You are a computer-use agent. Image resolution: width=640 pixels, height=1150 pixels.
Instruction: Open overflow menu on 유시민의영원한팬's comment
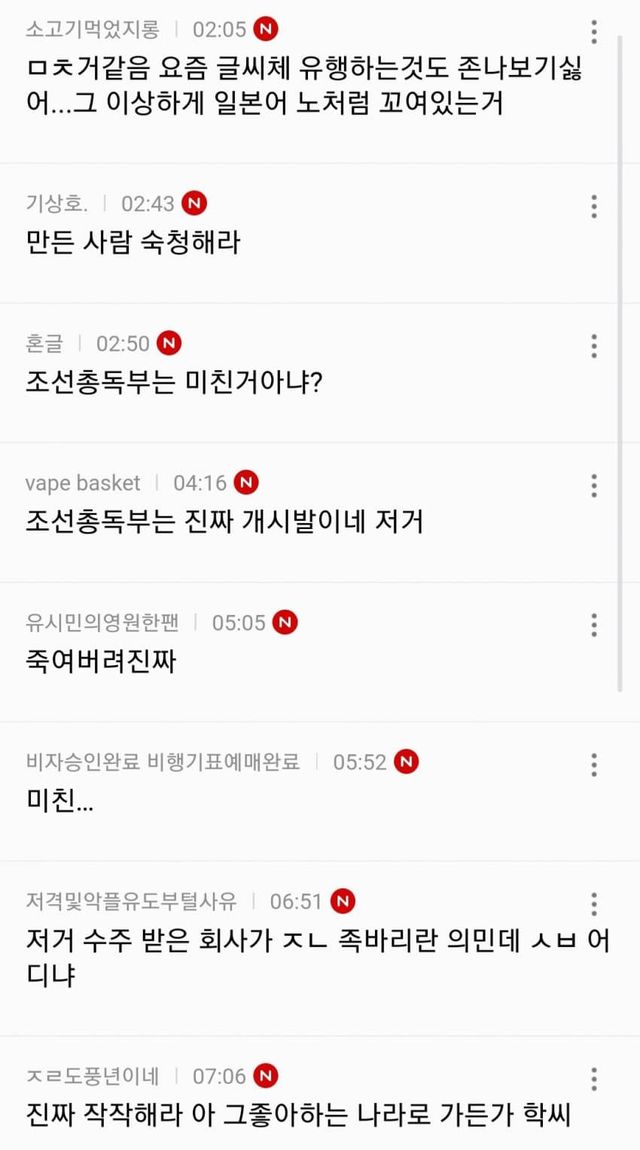(594, 626)
